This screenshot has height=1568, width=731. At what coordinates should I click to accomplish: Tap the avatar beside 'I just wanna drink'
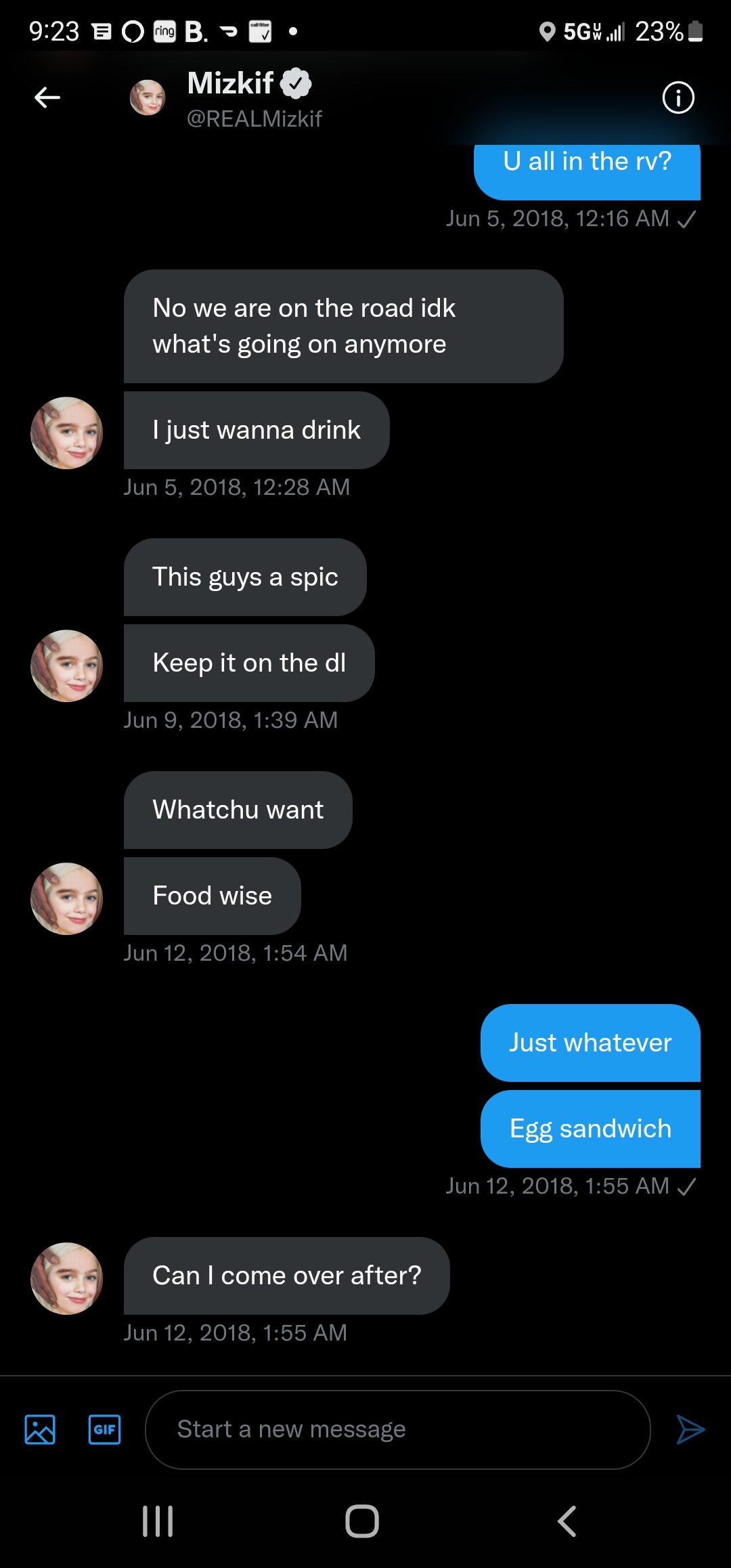click(67, 433)
